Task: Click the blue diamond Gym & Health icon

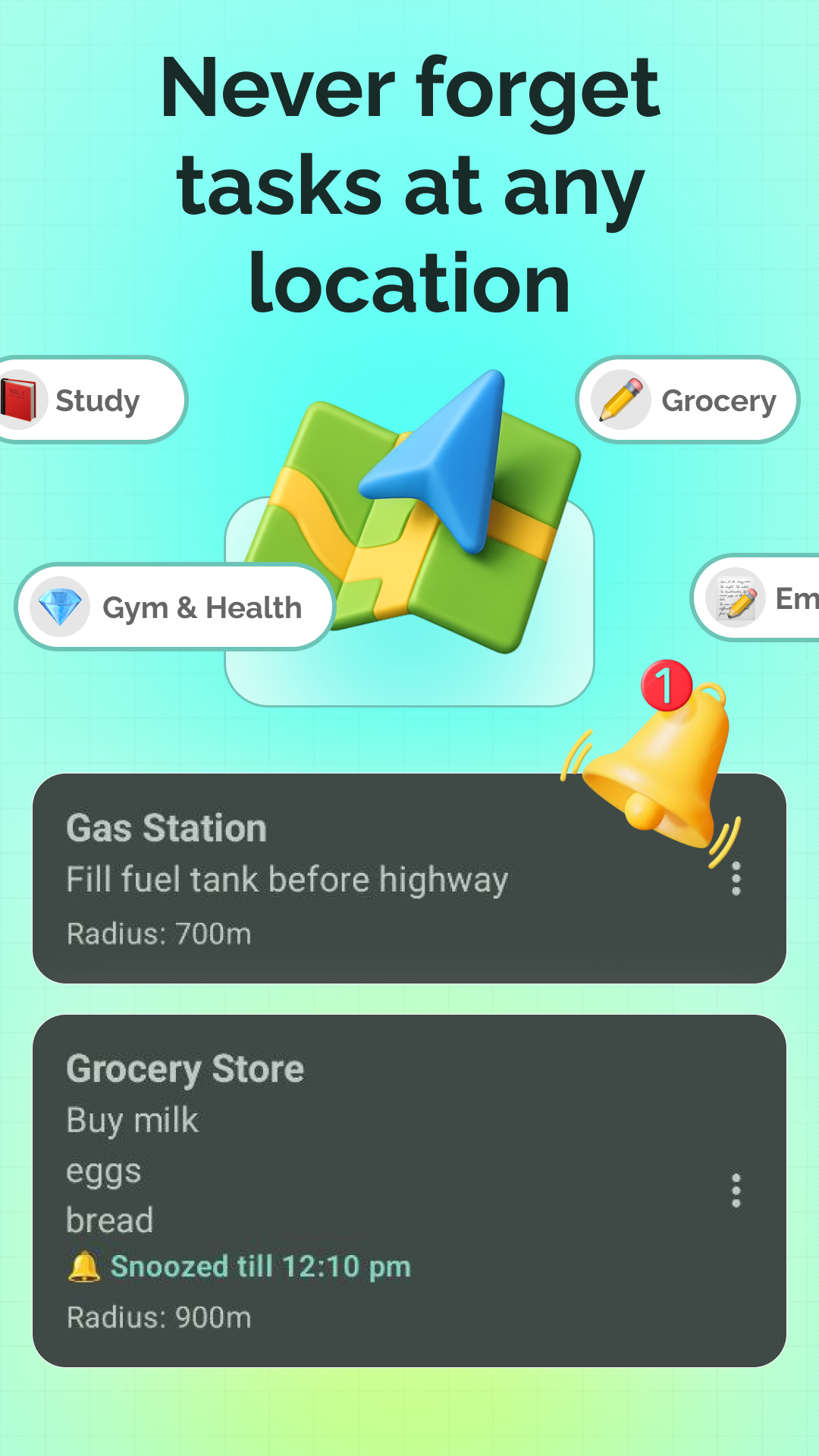Action: coord(59,607)
